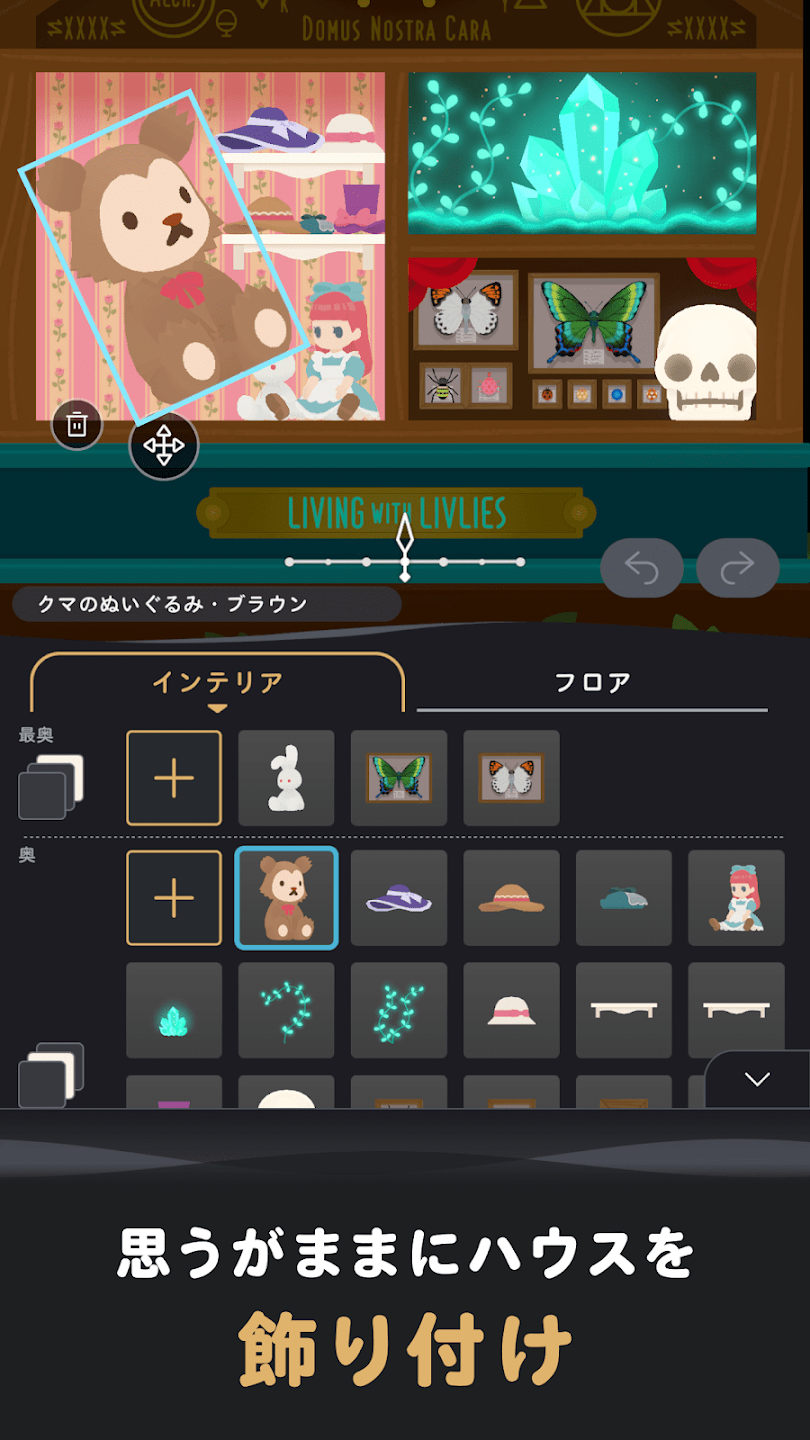Viewport: 810px width, 1440px height.
Task: Add an item to the 奥 layer
Action: [174, 898]
